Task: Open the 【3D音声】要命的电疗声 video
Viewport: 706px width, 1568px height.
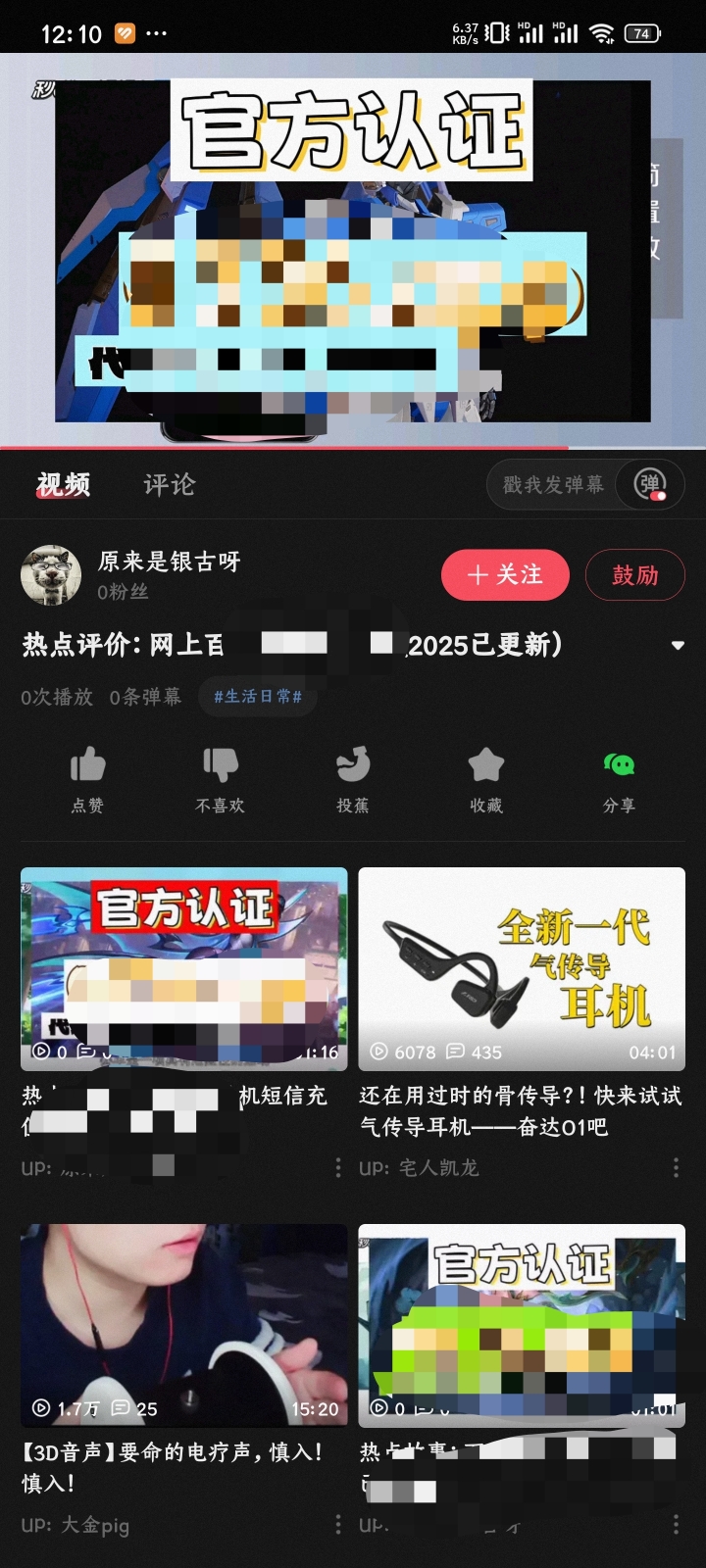Action: coord(183,1325)
